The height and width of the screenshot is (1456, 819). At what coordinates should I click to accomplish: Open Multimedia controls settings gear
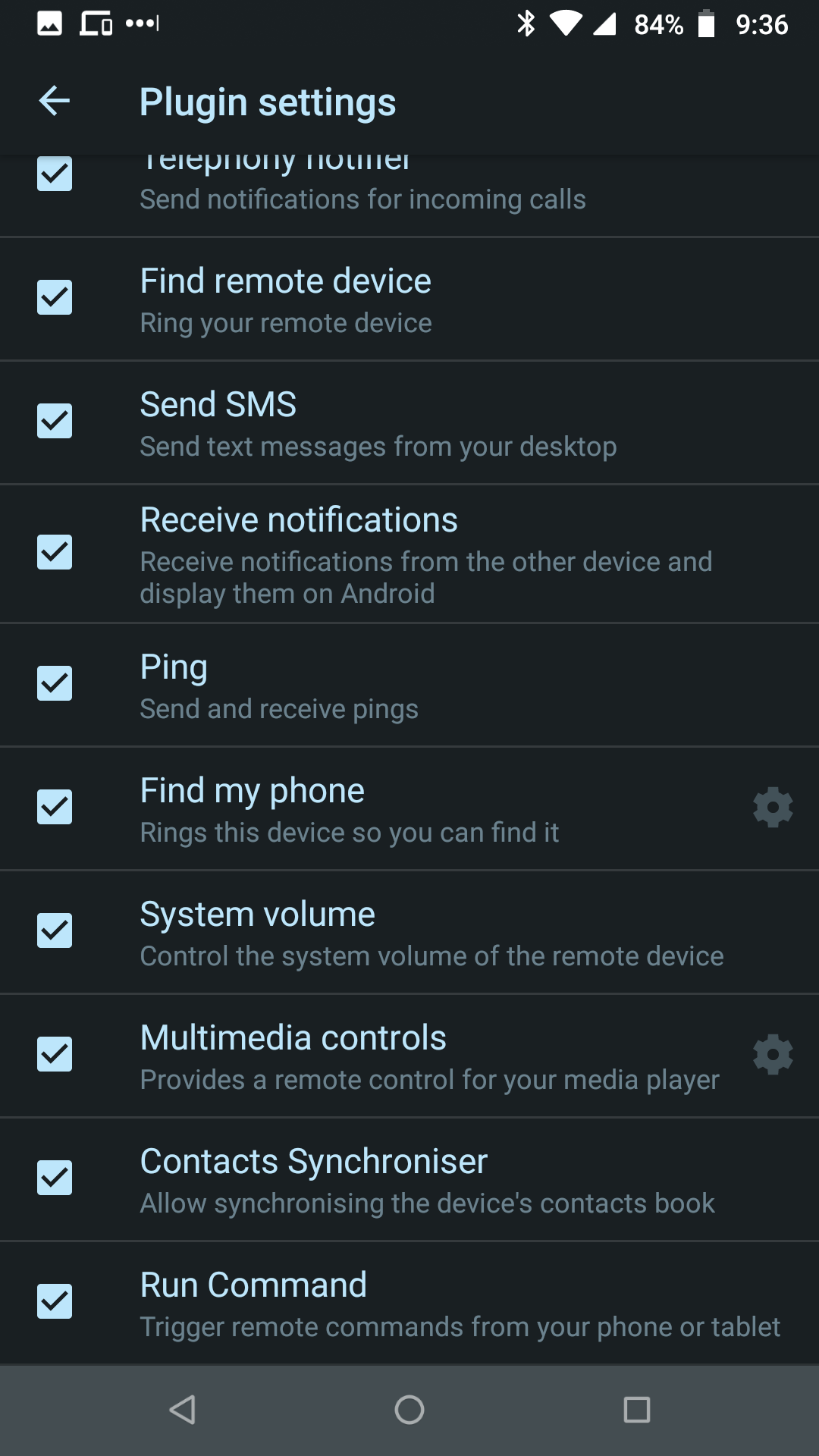click(x=773, y=1054)
